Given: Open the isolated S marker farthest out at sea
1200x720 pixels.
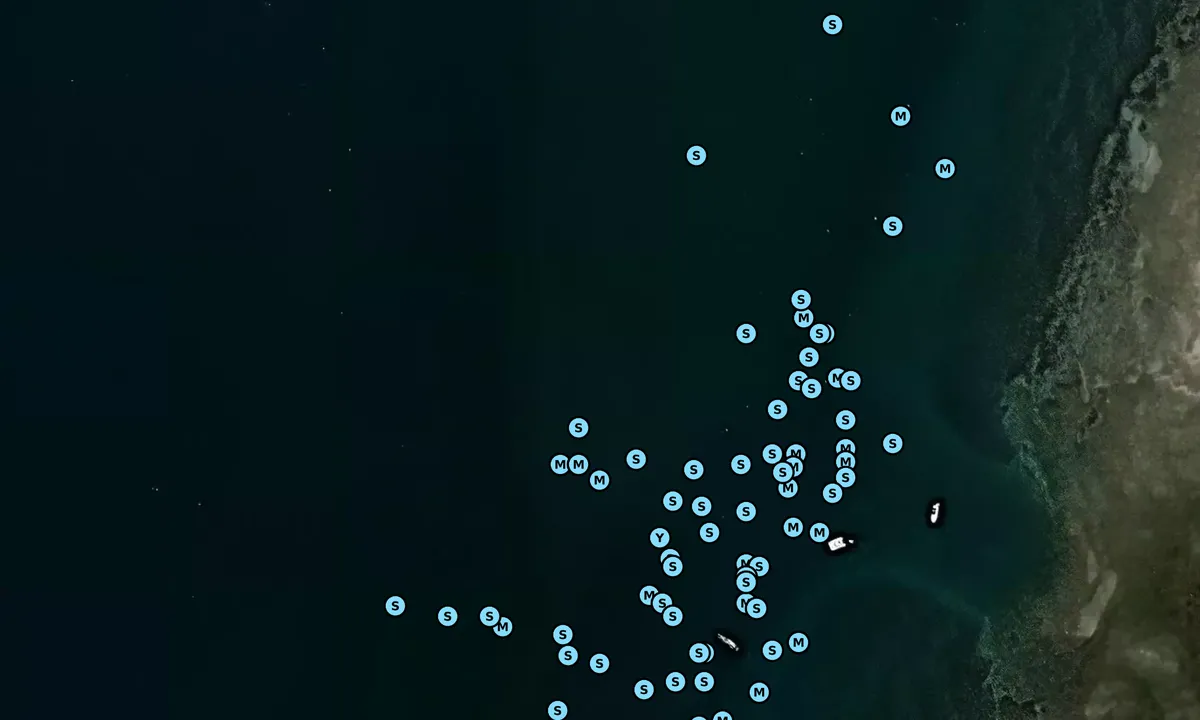Looking at the screenshot, I should (x=395, y=606).
